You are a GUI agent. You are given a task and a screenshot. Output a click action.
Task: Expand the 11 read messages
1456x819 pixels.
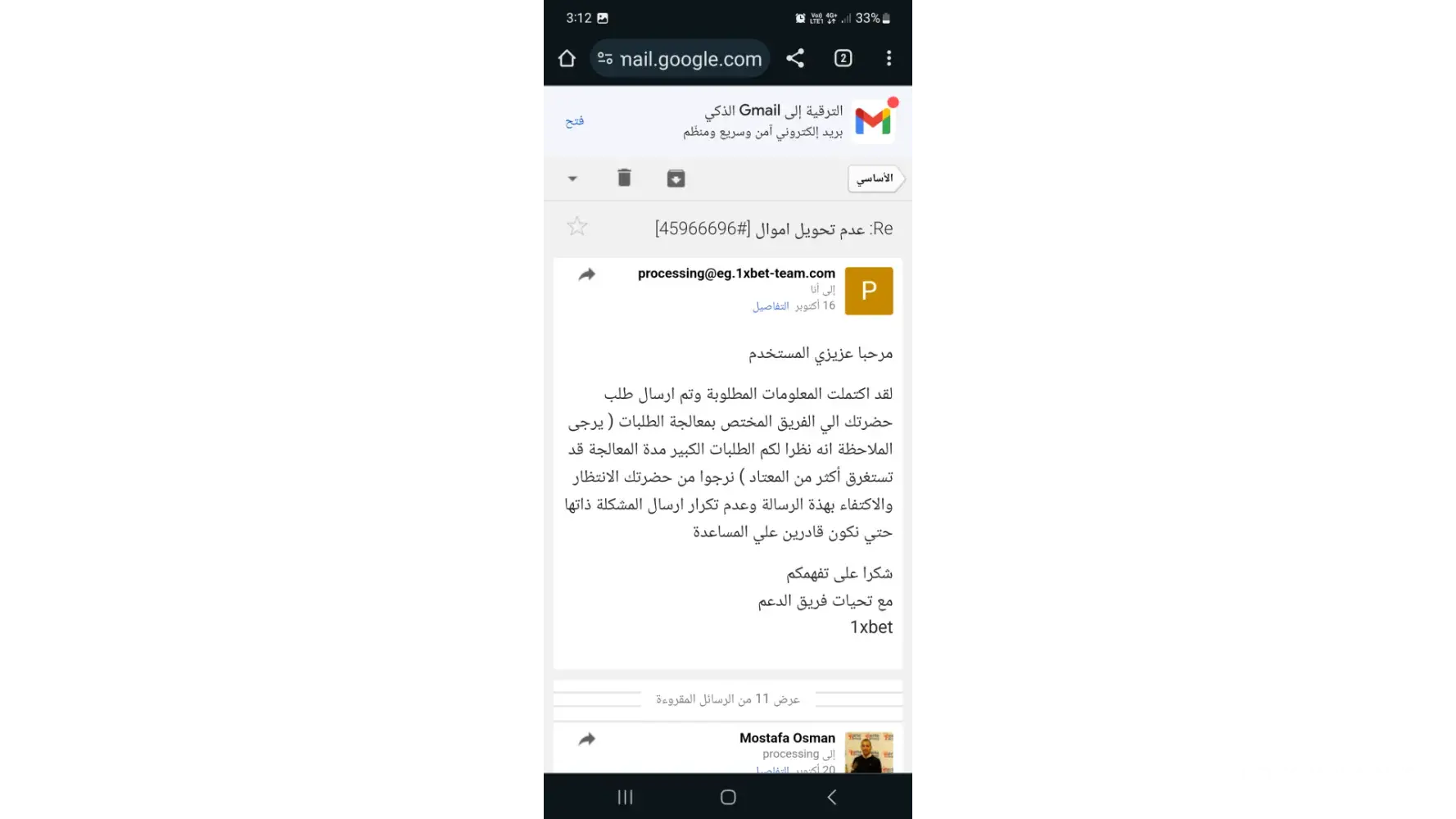pyautogui.click(x=727, y=699)
